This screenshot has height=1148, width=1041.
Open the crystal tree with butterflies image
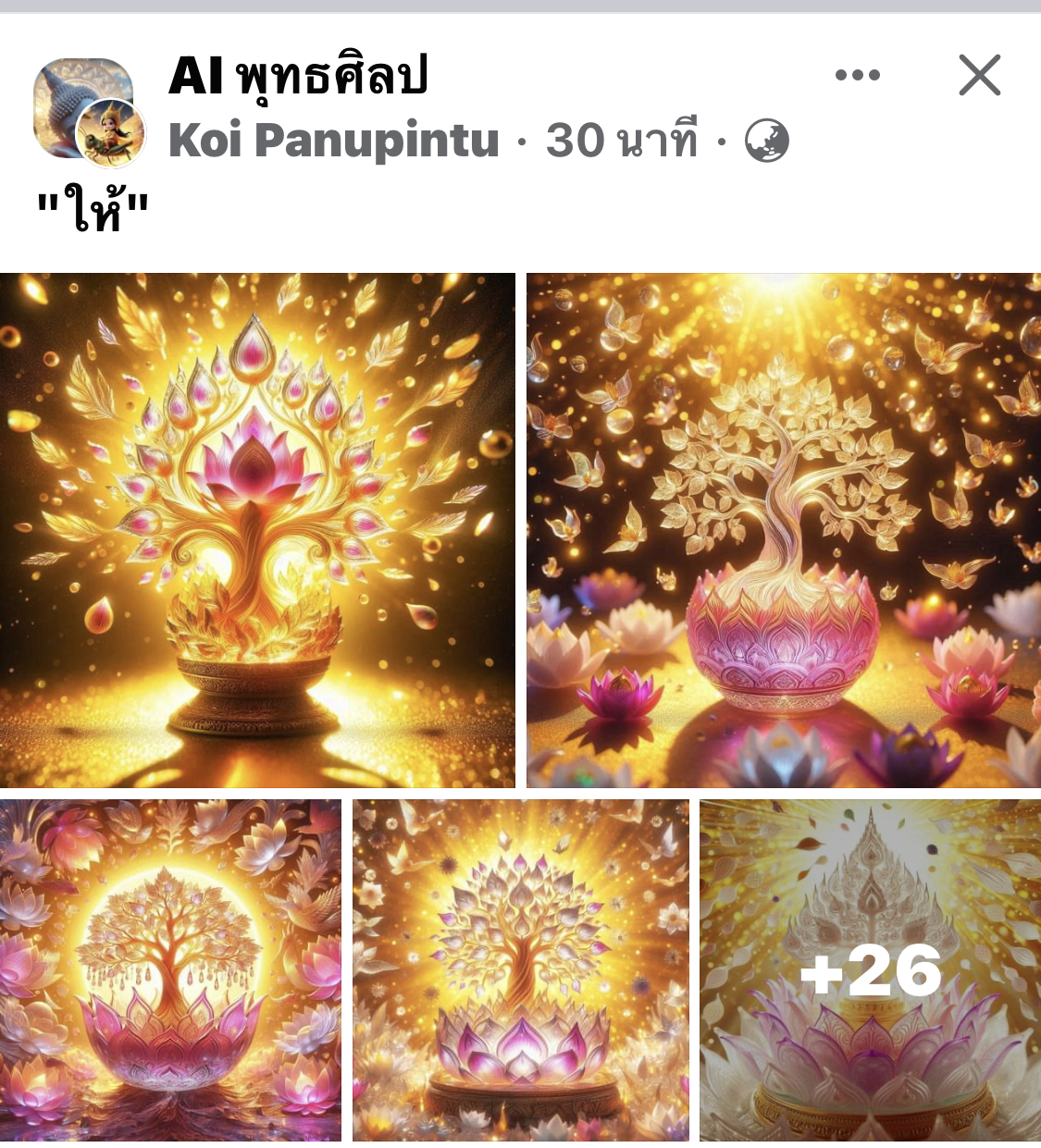point(784,530)
